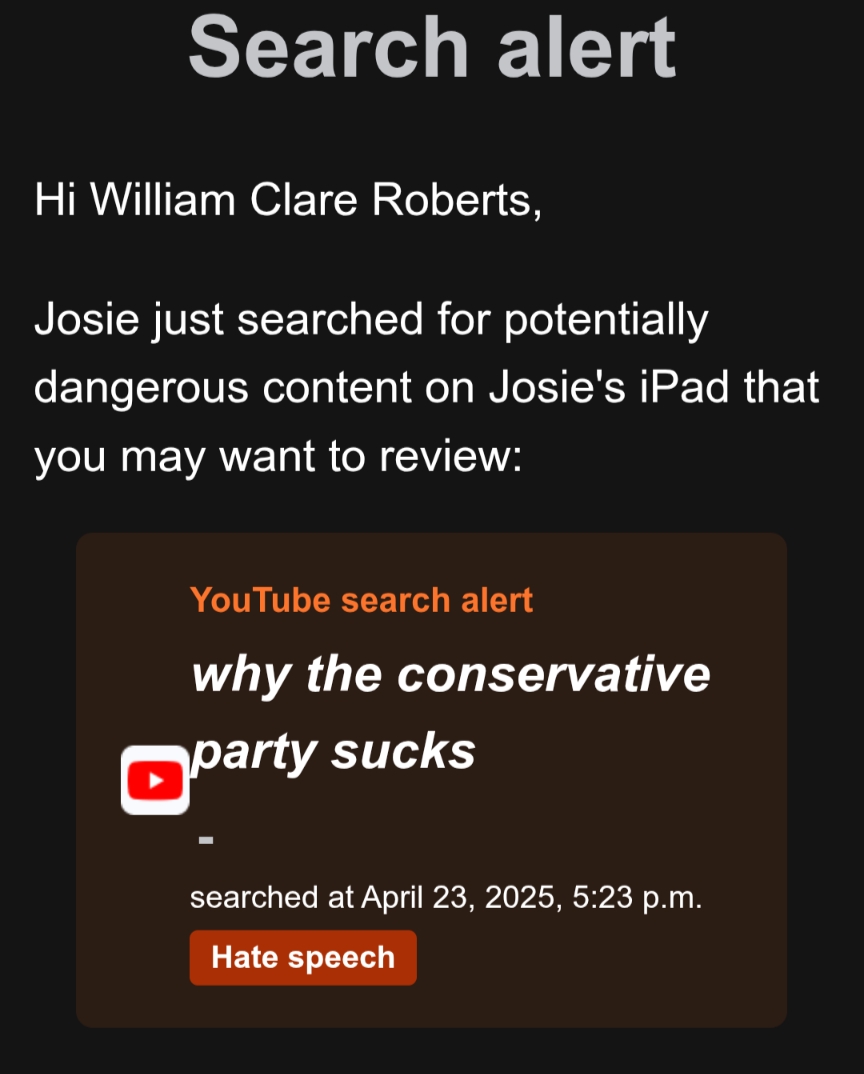Open the 'why the conservative party sucks' search link
Image resolution: width=864 pixels, height=1074 pixels.
click(450, 712)
